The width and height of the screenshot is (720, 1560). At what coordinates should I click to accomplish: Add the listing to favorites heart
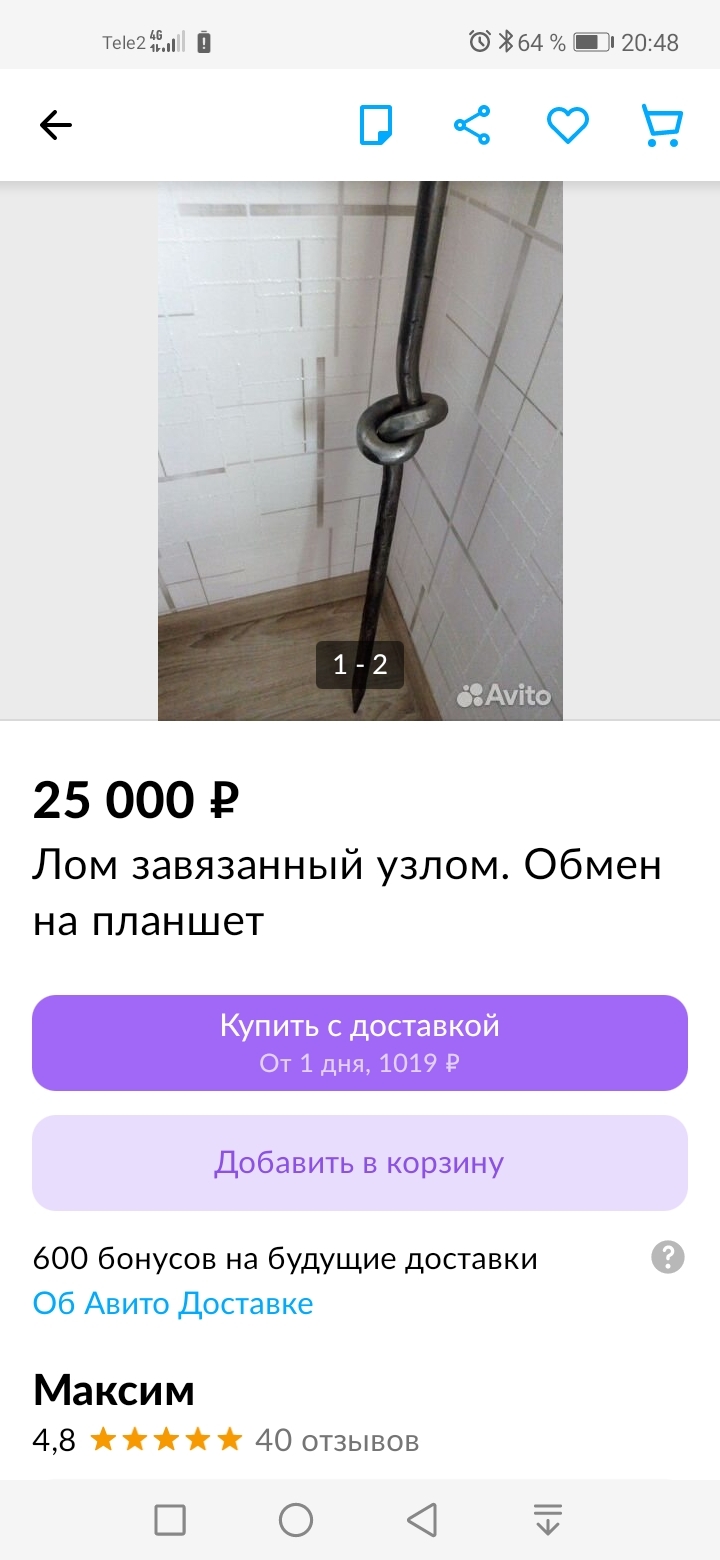[x=567, y=124]
